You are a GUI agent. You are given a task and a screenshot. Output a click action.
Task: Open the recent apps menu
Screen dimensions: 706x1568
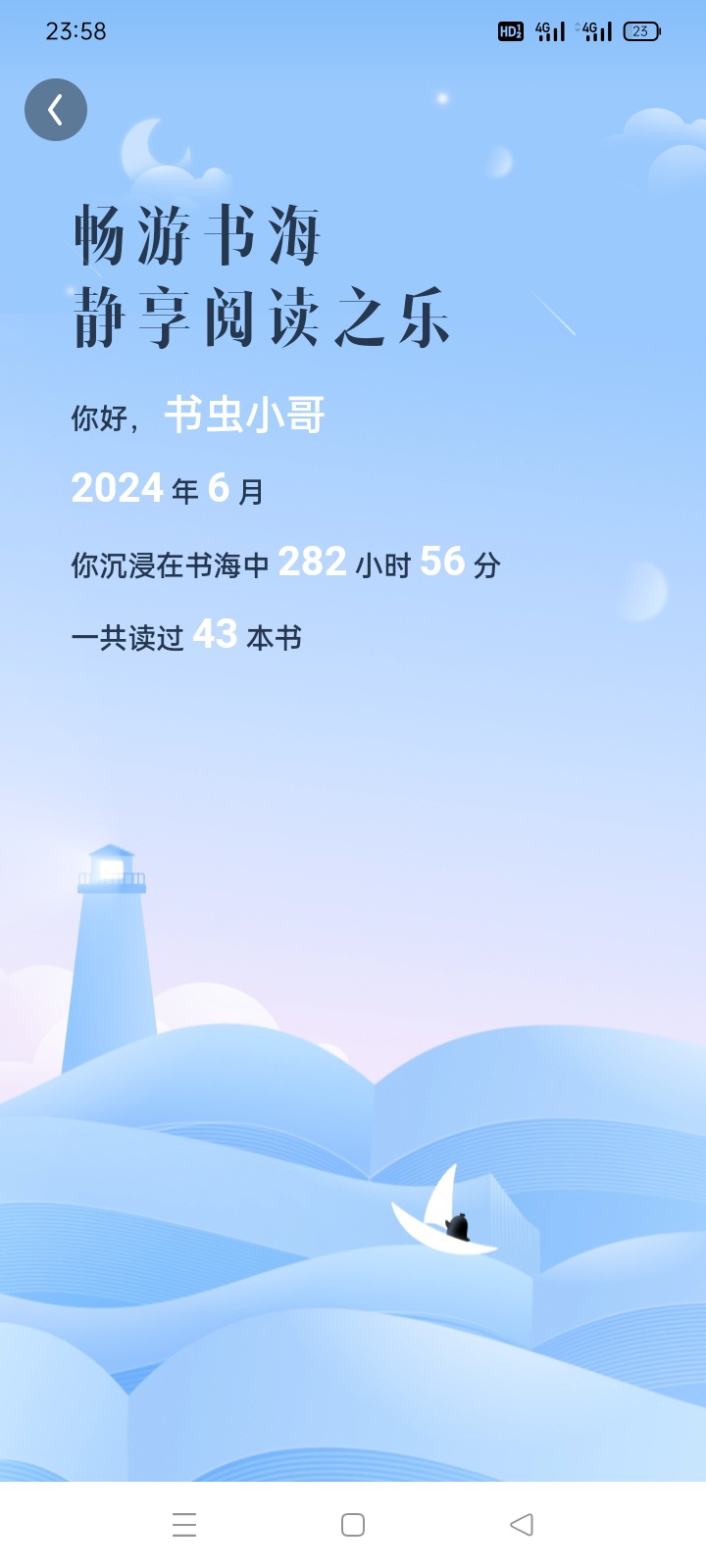tap(184, 1525)
